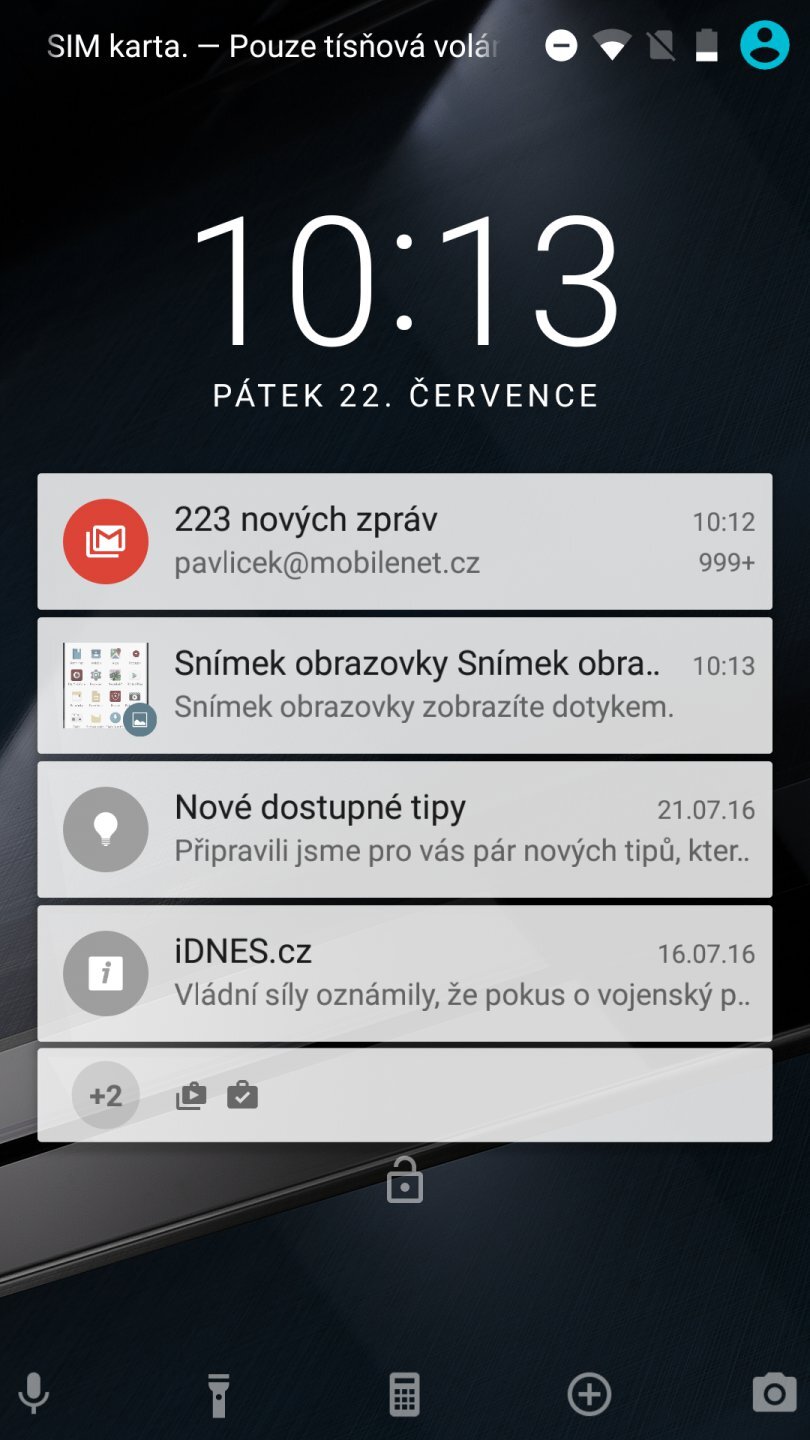Image resolution: width=810 pixels, height=1440 pixels.
Task: Select the lightbulb icon on the tips notification
Action: pos(106,829)
